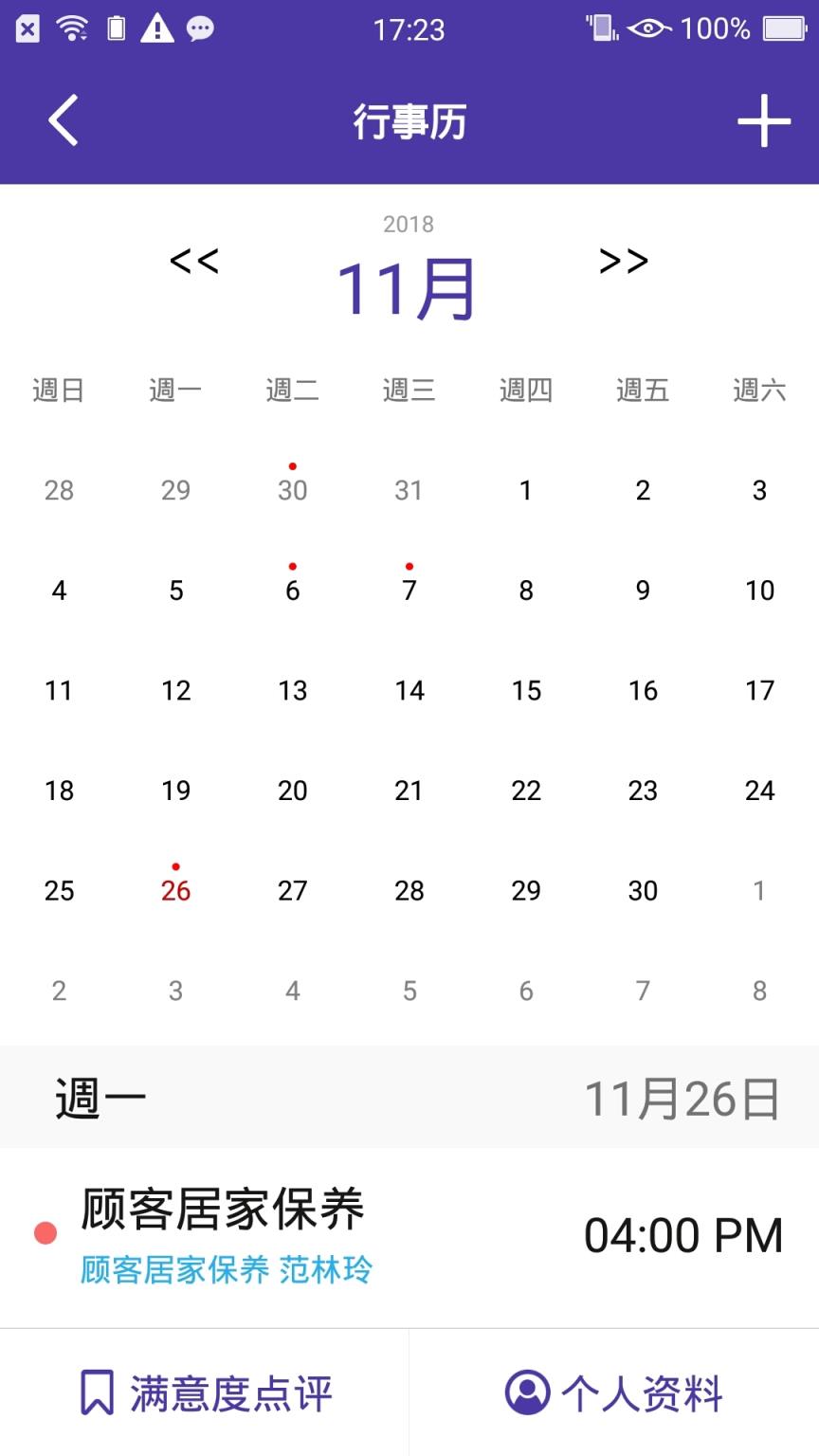Tap the 行事历 title text
Image resolution: width=819 pixels, height=1456 pixels.
409,120
